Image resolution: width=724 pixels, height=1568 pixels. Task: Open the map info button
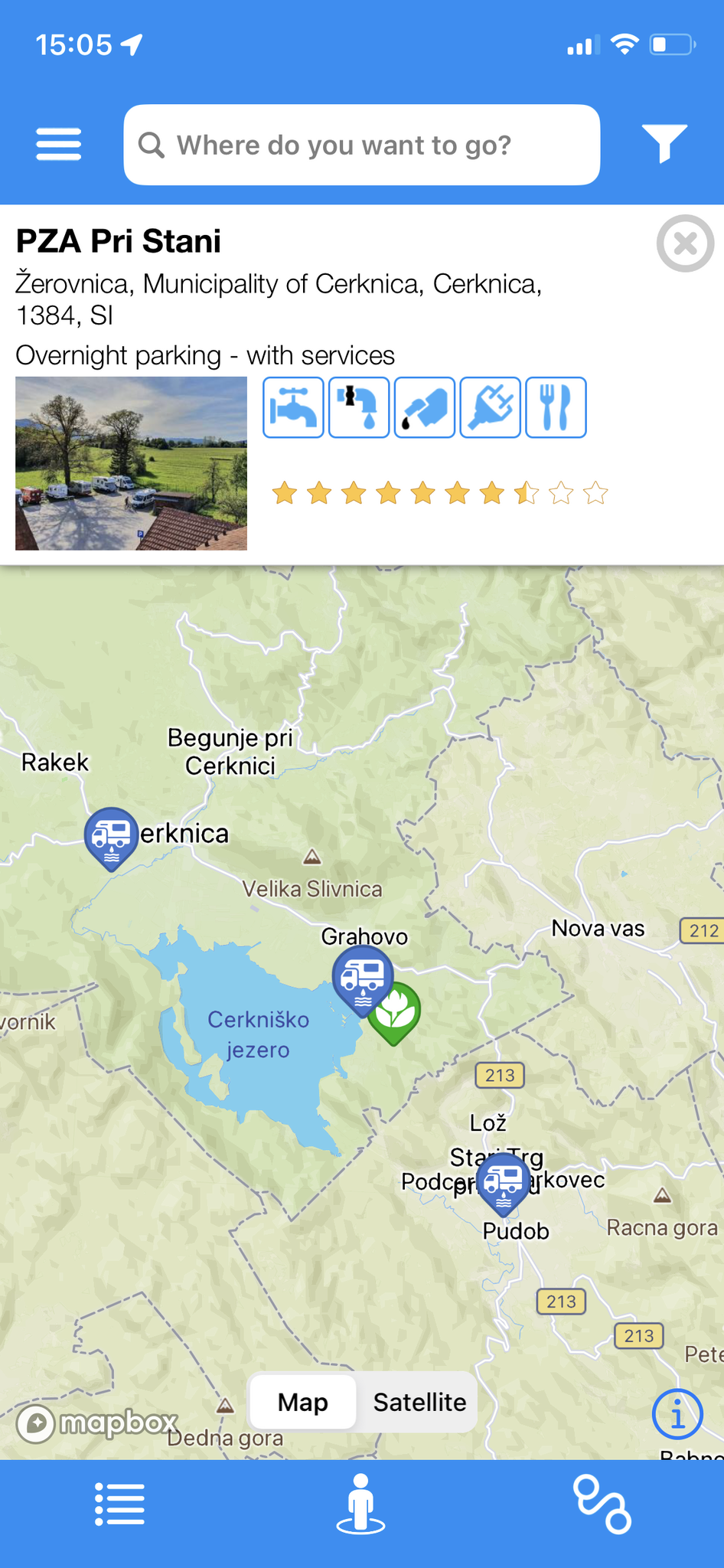coord(677,1414)
